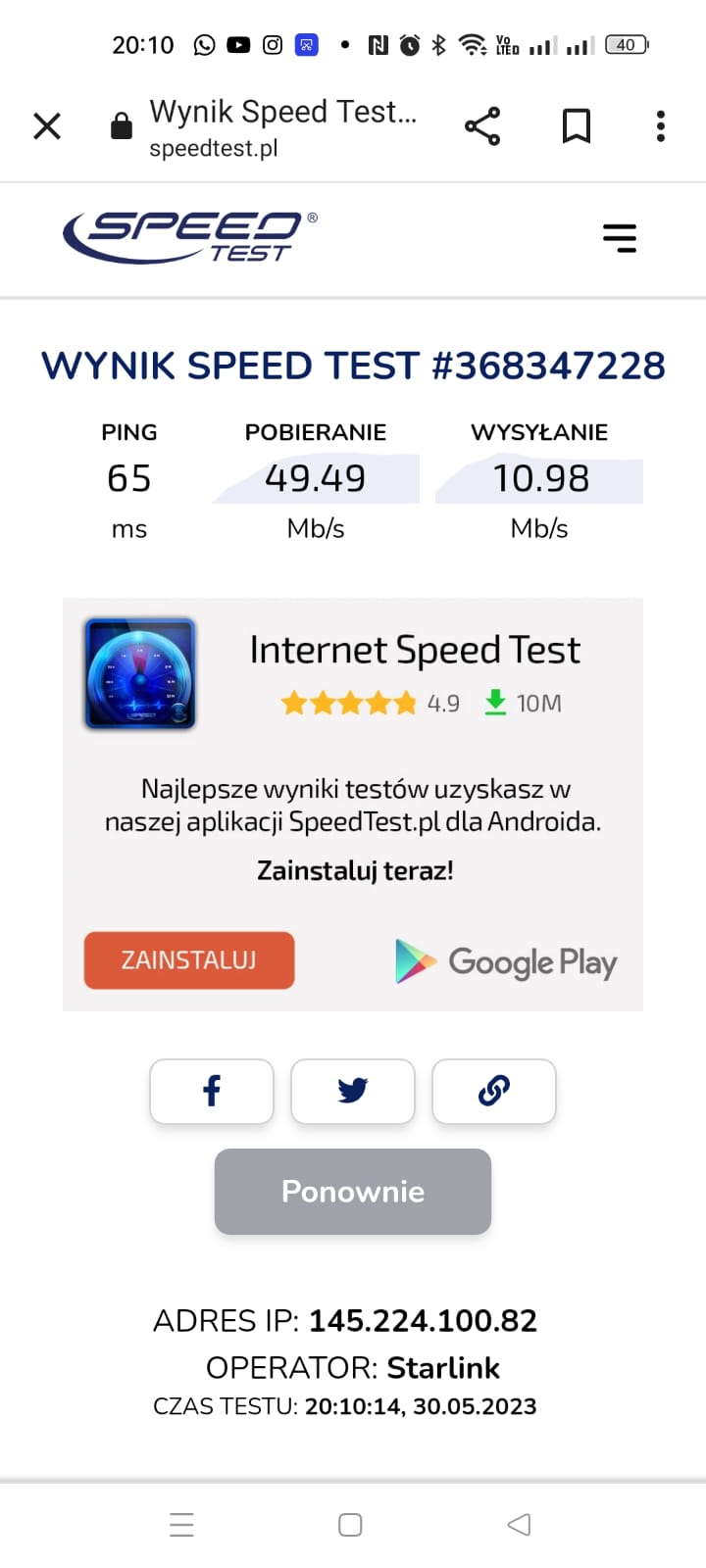Viewport: 706px width, 1568px height.
Task: Bookmark the speedtest.pl page
Action: [x=576, y=126]
